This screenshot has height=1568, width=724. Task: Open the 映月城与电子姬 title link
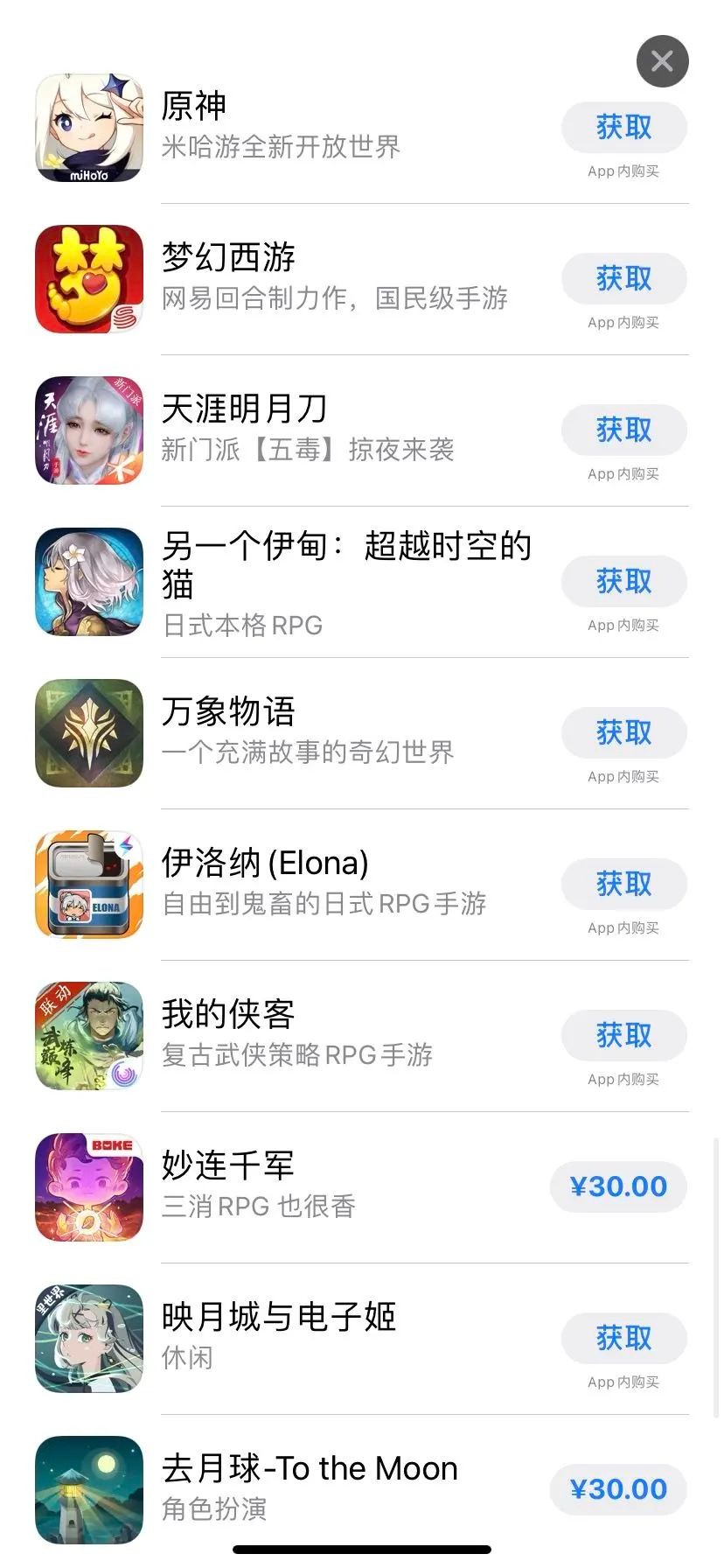point(280,1317)
